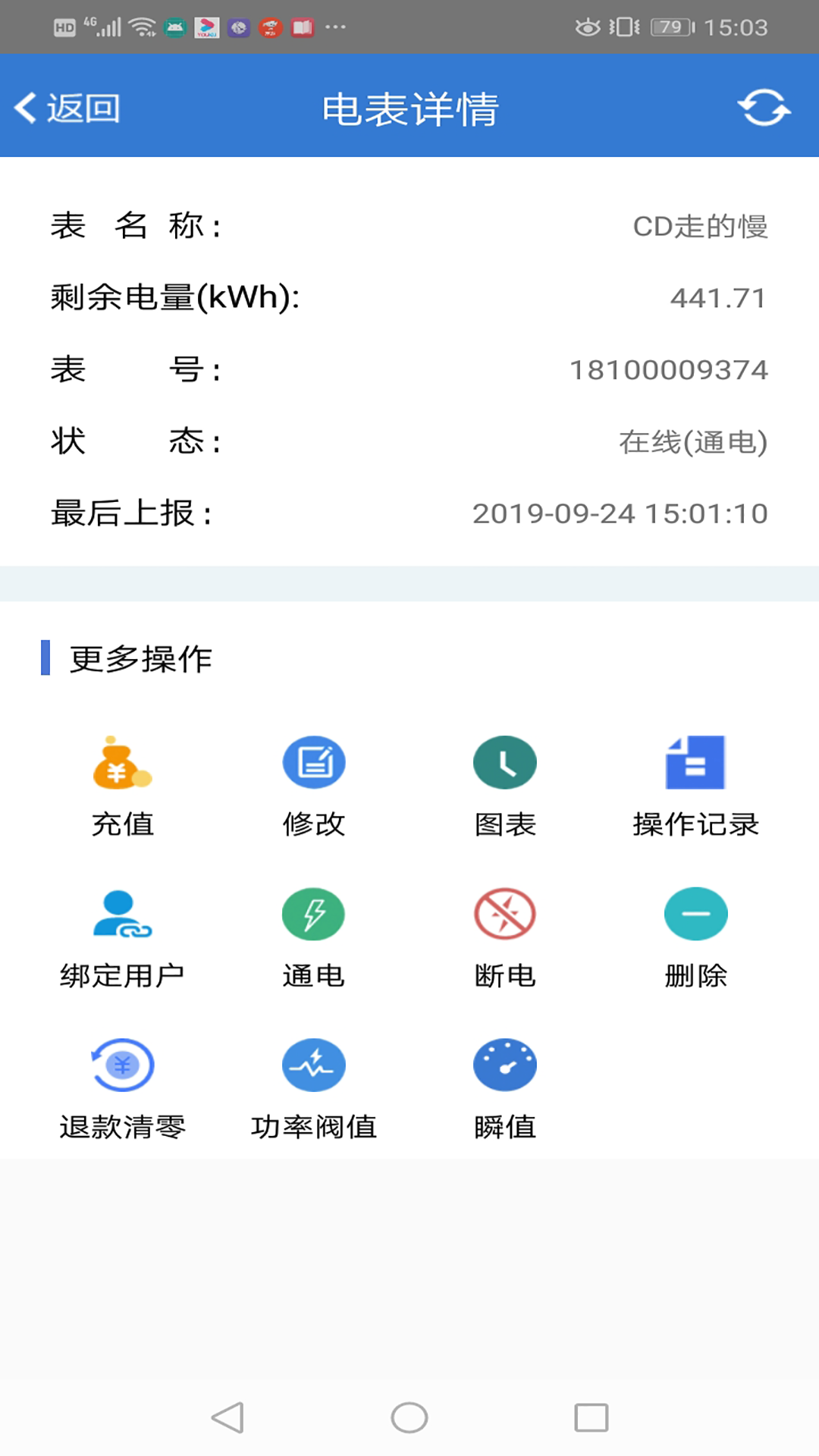
Task: Tap the meter name value CD走的慢
Action: (x=701, y=225)
